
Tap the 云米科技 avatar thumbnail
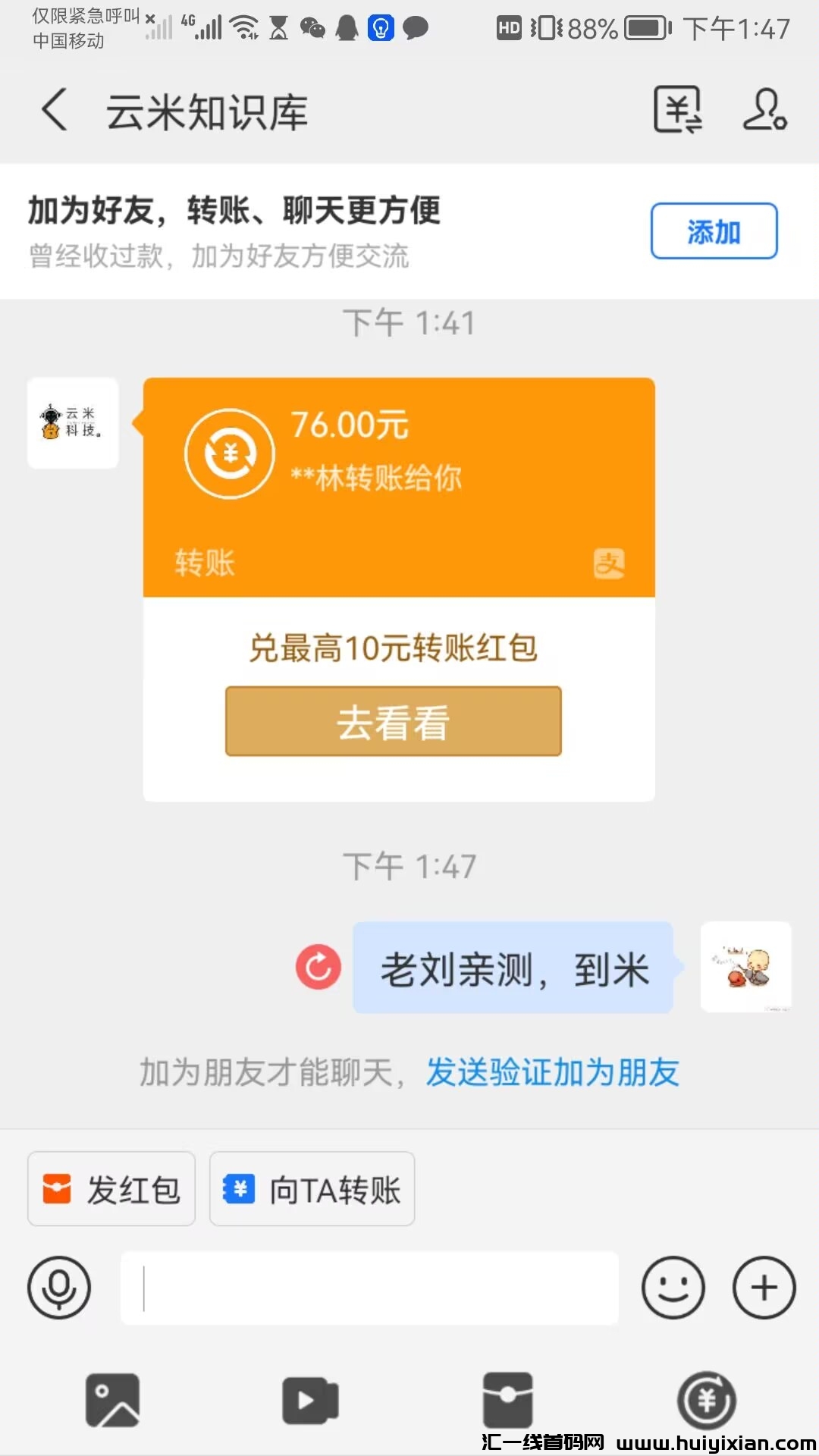pyautogui.click(x=72, y=424)
